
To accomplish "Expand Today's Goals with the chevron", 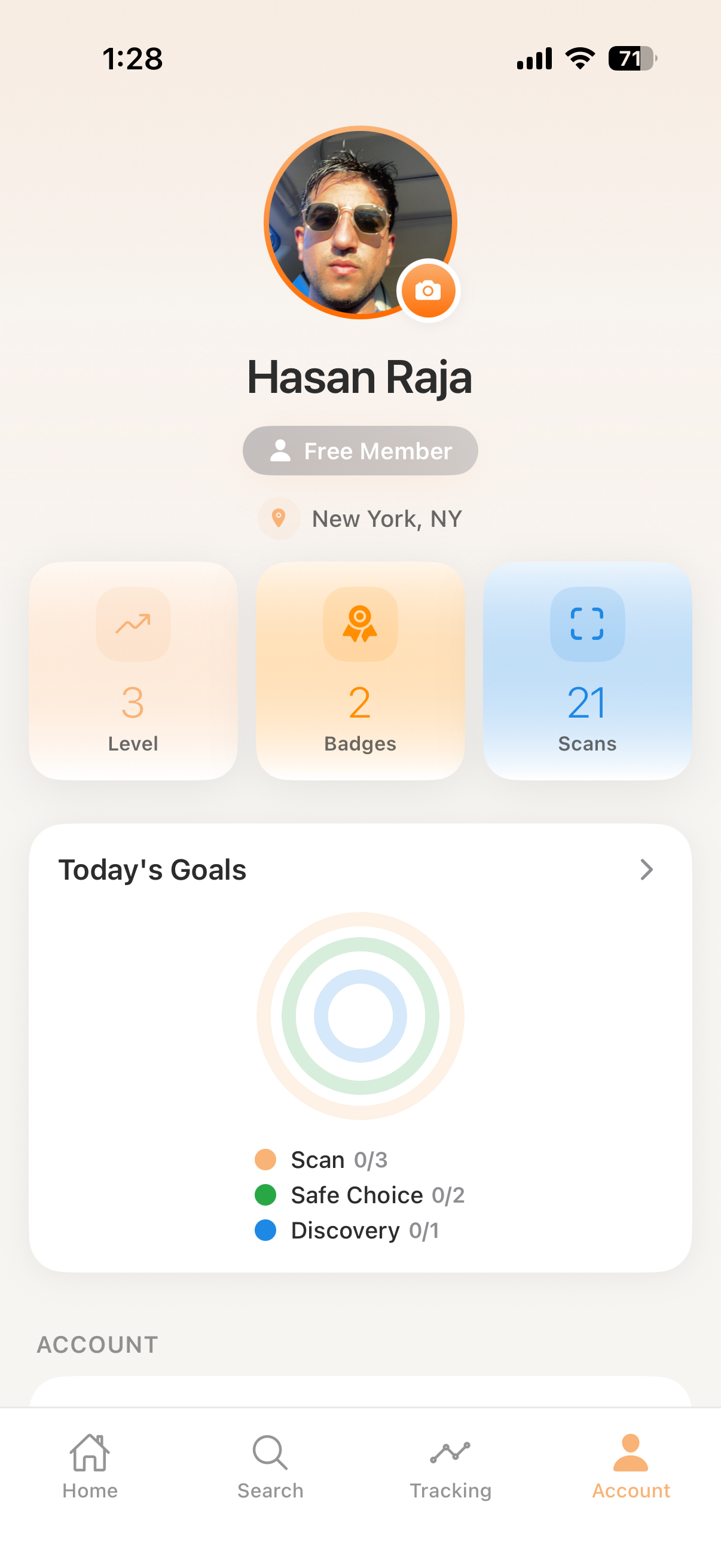I will (646, 870).
